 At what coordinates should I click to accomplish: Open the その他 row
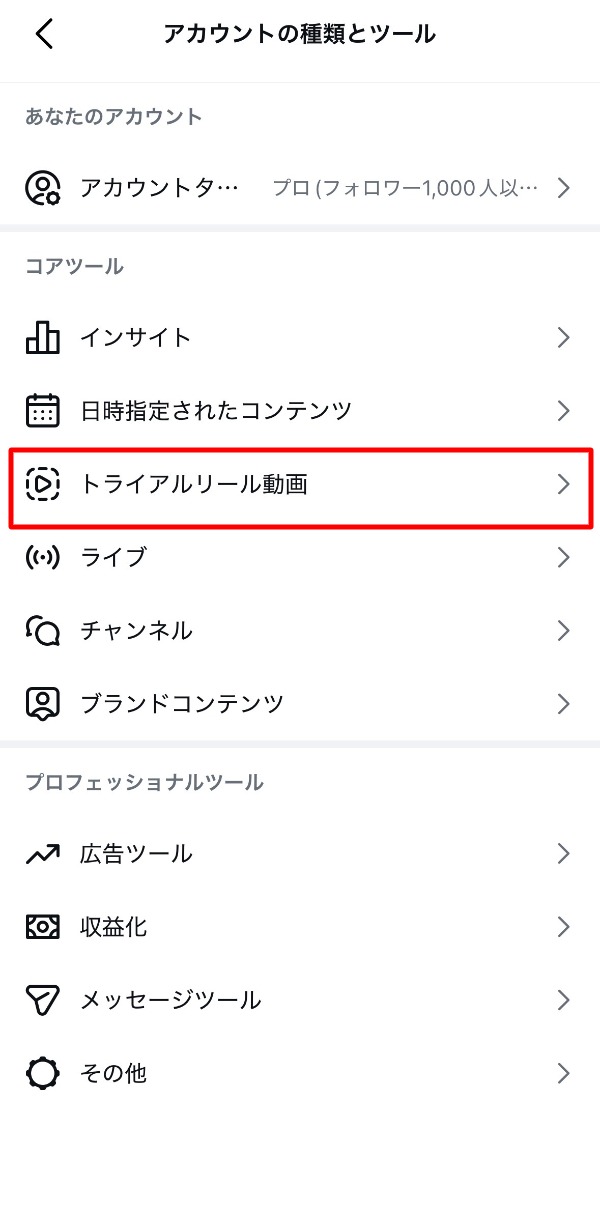click(x=300, y=1074)
